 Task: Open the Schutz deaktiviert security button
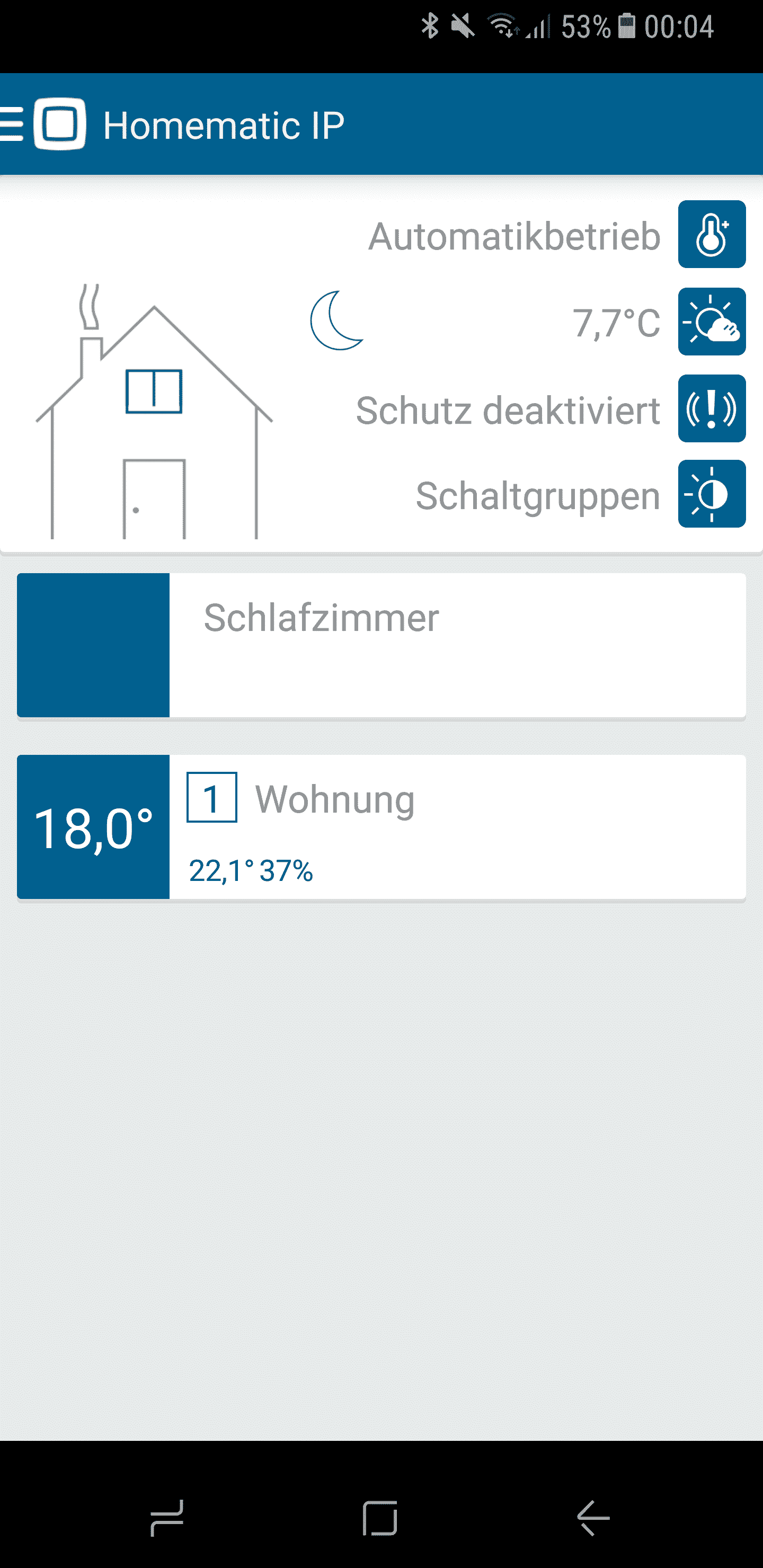(x=711, y=408)
